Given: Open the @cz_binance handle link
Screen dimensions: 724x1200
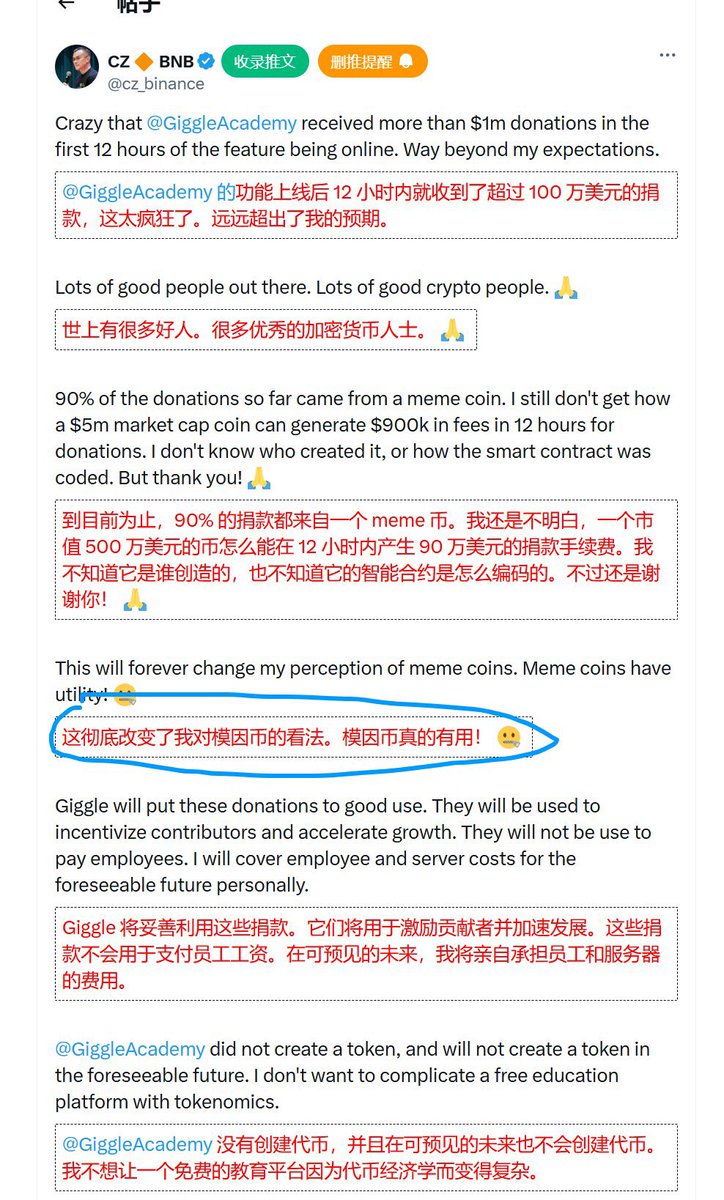Looking at the screenshot, I should pos(155,84).
